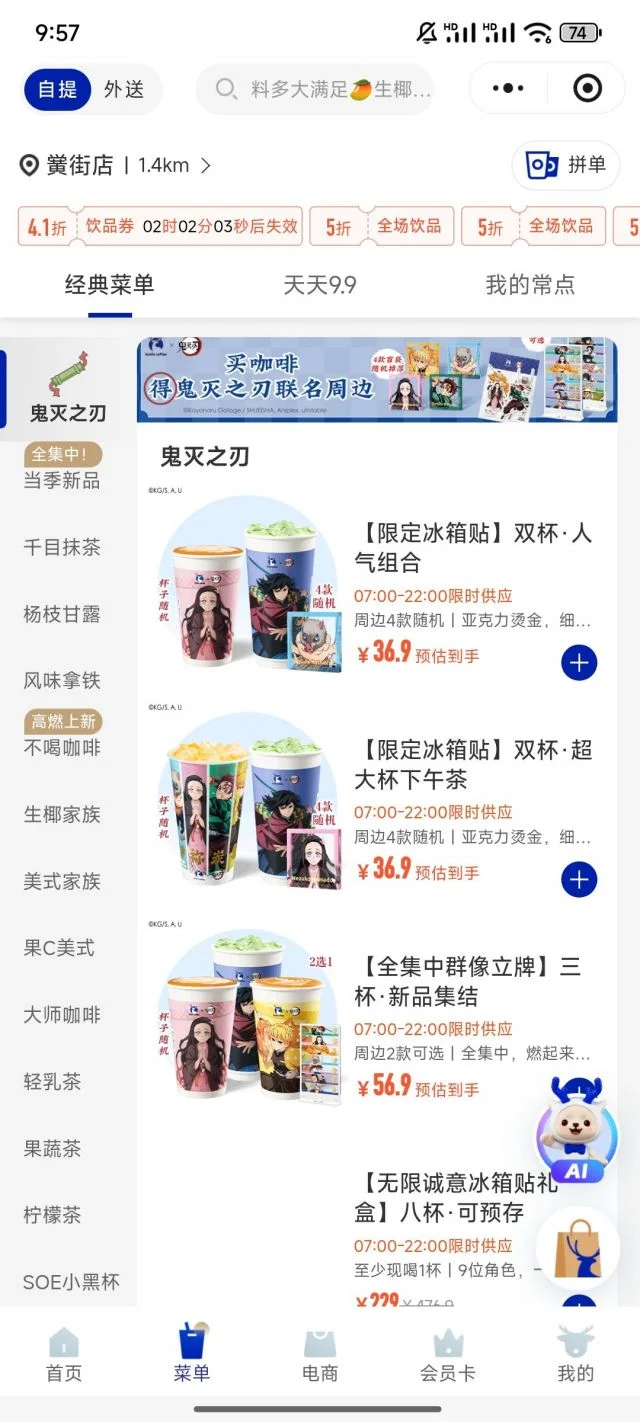
Task: Close the mini-program with the target icon
Action: click(x=587, y=89)
